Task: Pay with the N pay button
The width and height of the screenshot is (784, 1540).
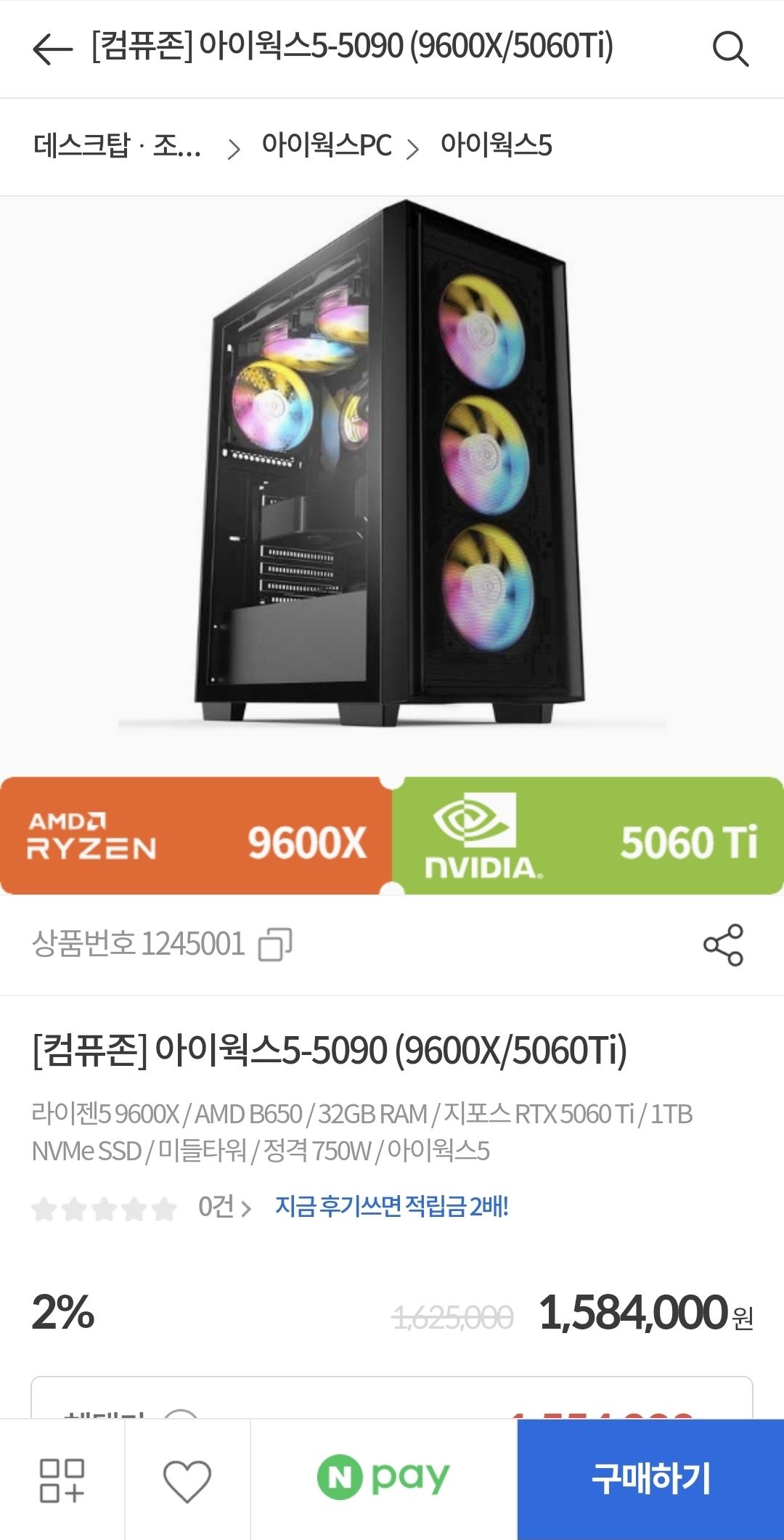Action: tap(383, 1478)
